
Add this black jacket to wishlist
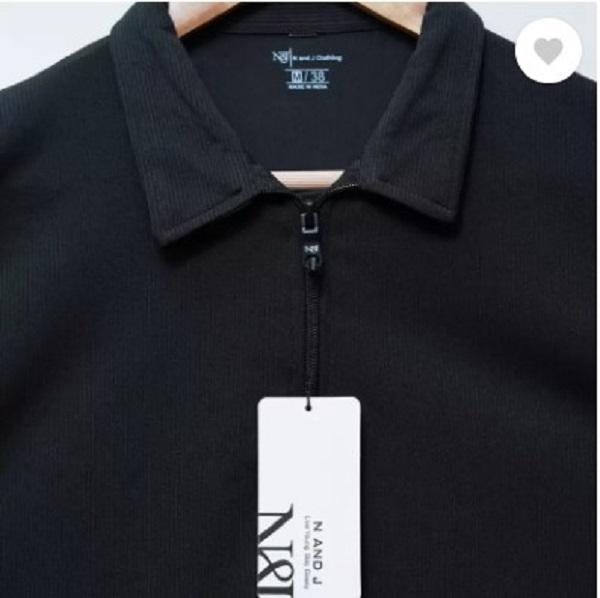click(x=548, y=50)
